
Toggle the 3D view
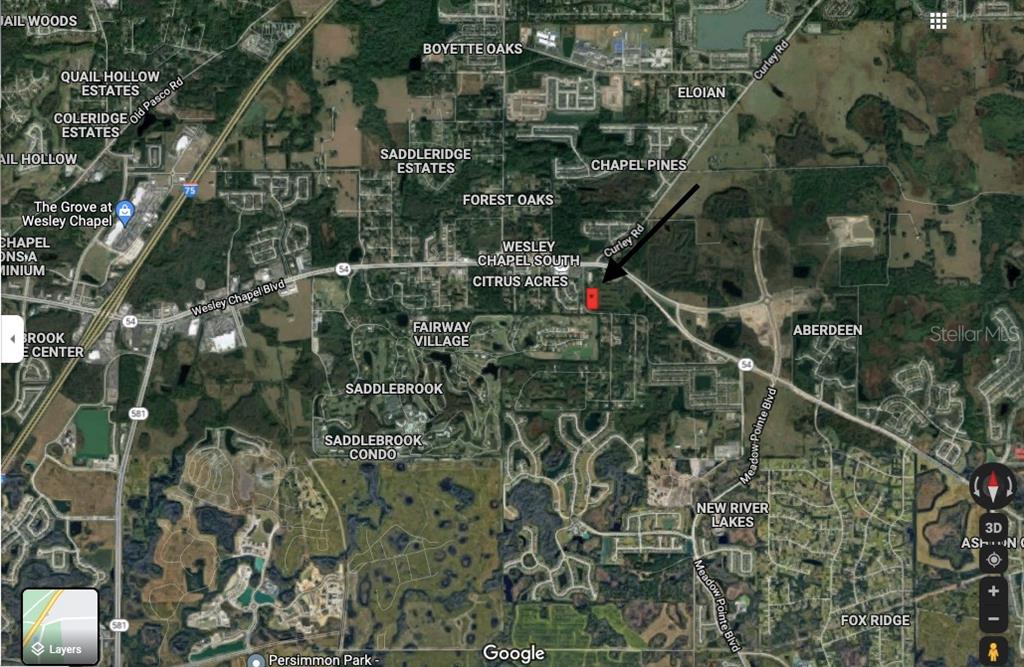(993, 528)
